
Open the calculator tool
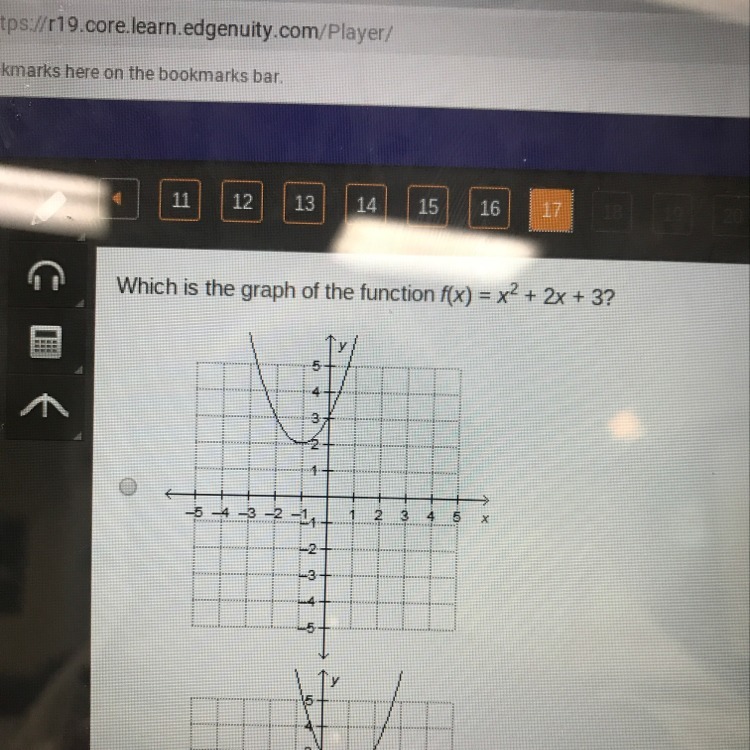coord(46,343)
